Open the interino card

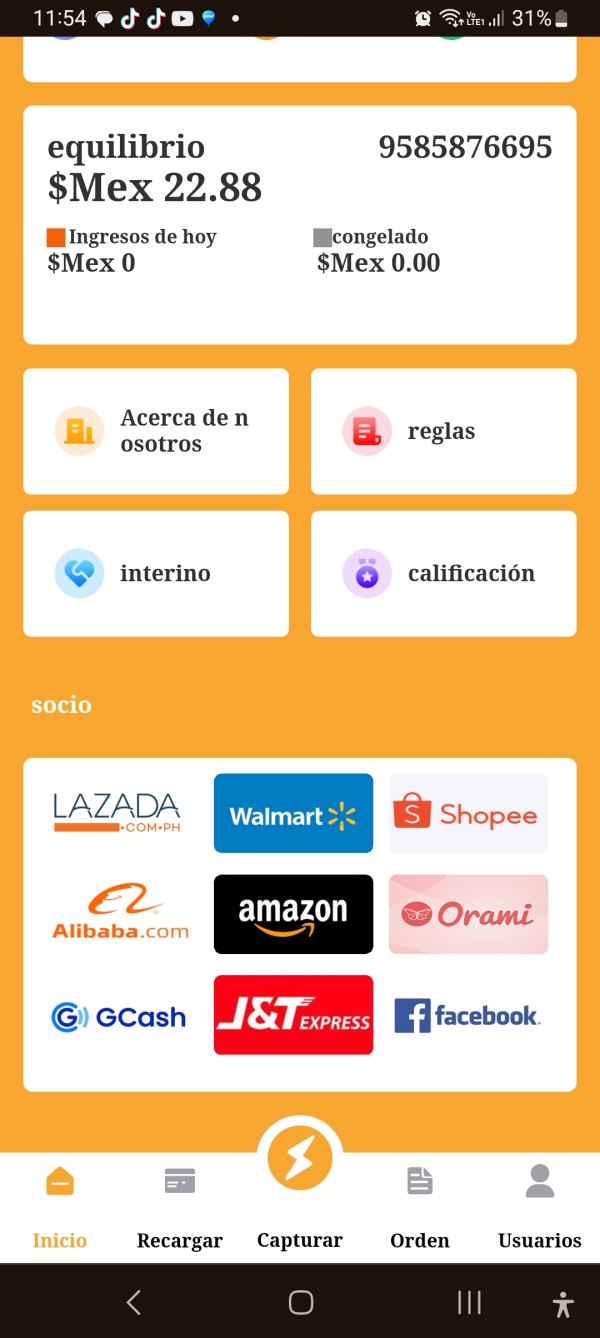156,574
